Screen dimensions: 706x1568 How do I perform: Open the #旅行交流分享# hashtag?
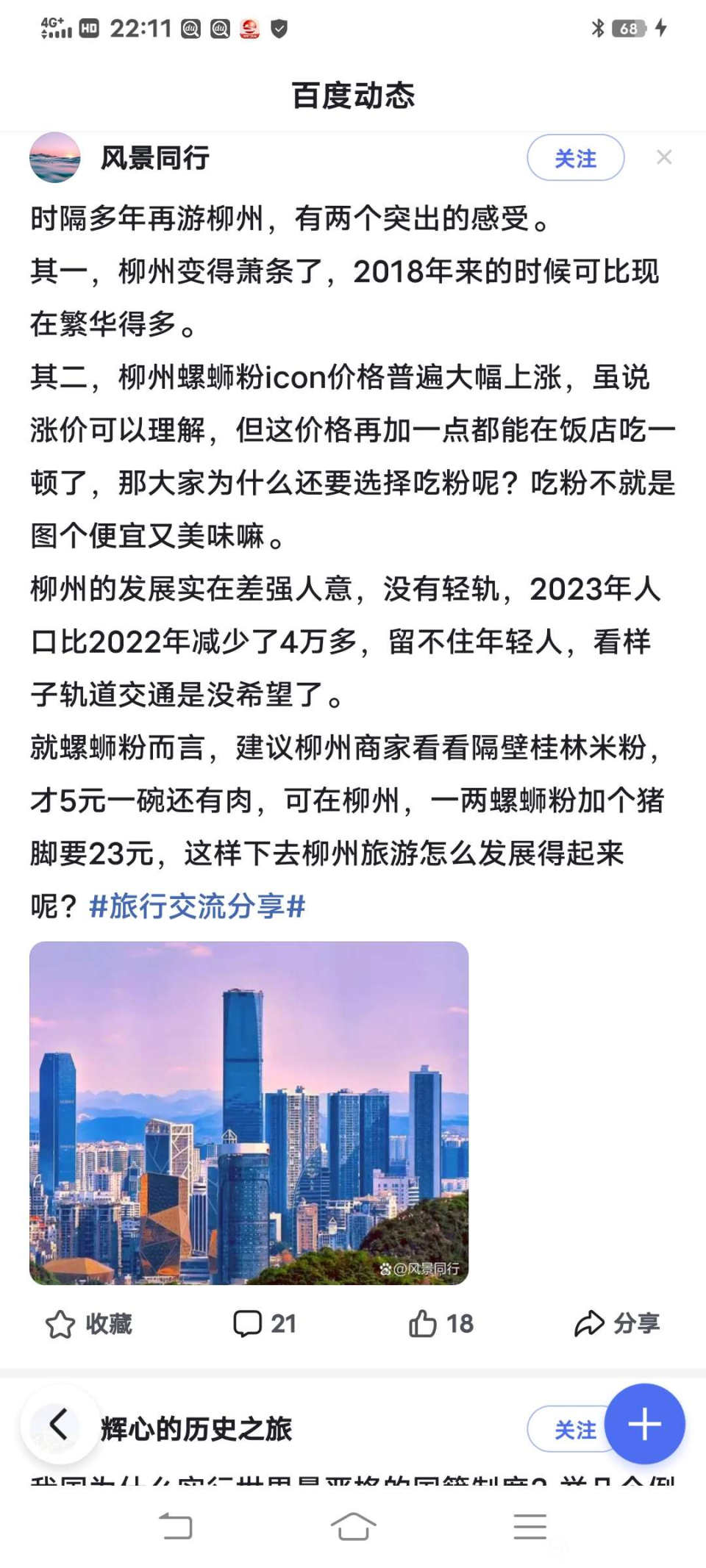(197, 906)
